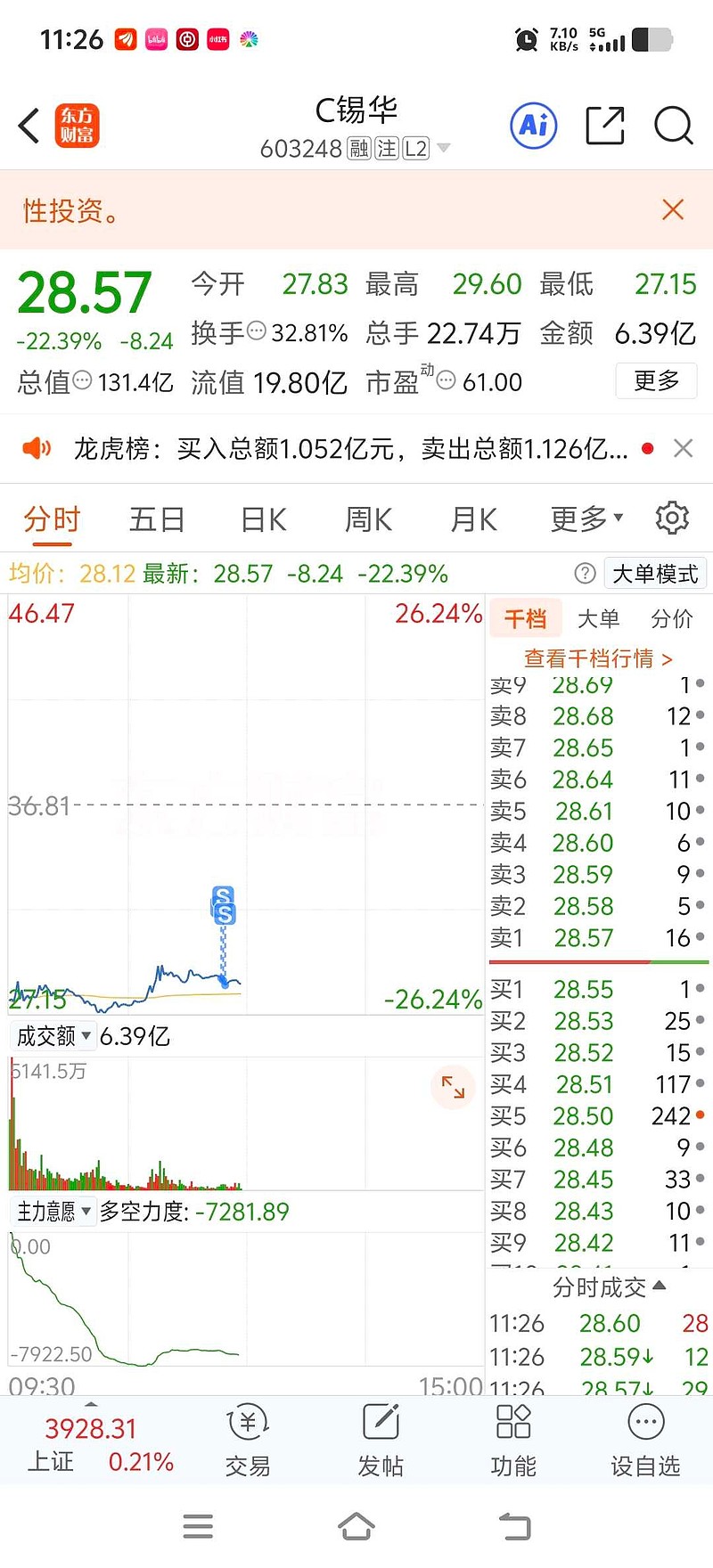Screen dimensions: 713x1568
Task: Switch to the 大单 order panel
Action: pyautogui.click(x=598, y=618)
